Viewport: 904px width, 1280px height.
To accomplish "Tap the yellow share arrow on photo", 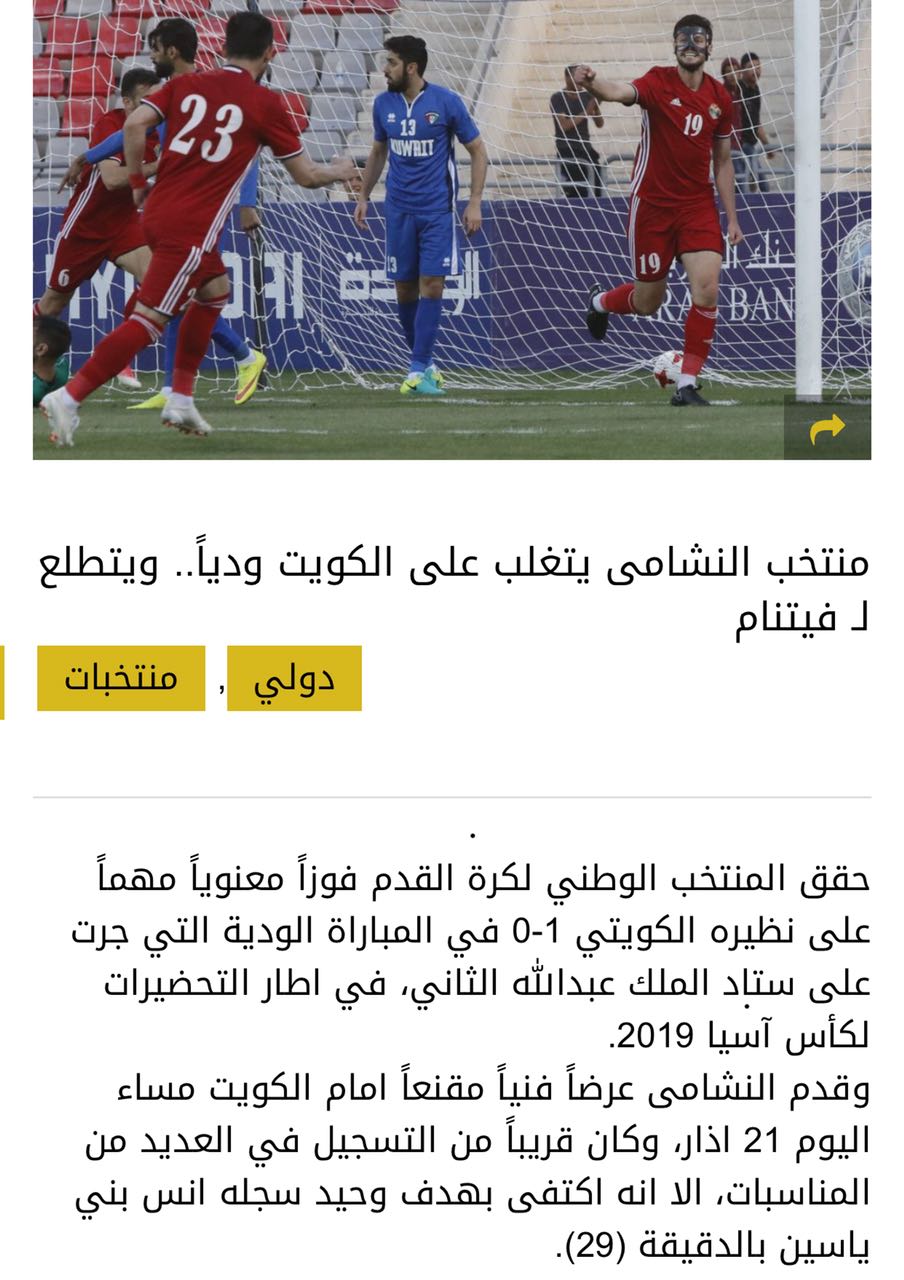I will tap(827, 429).
